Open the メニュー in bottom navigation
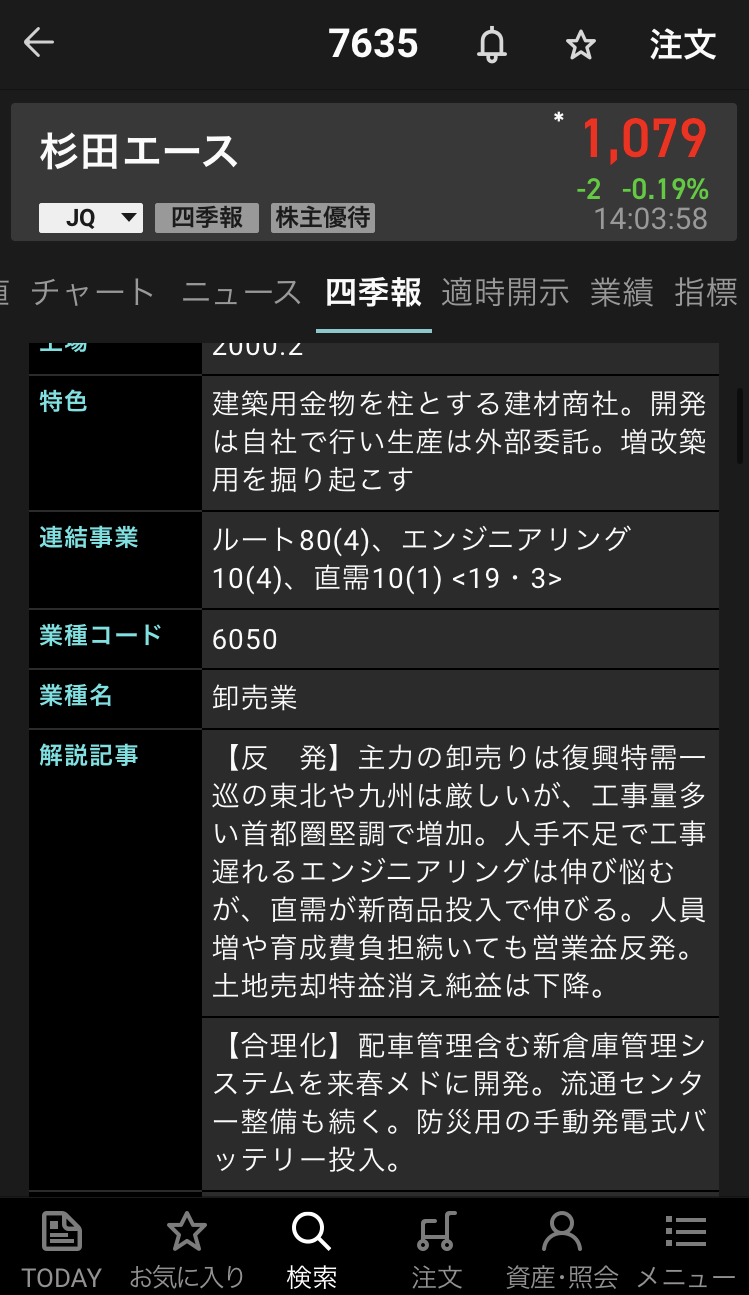 coord(686,1248)
